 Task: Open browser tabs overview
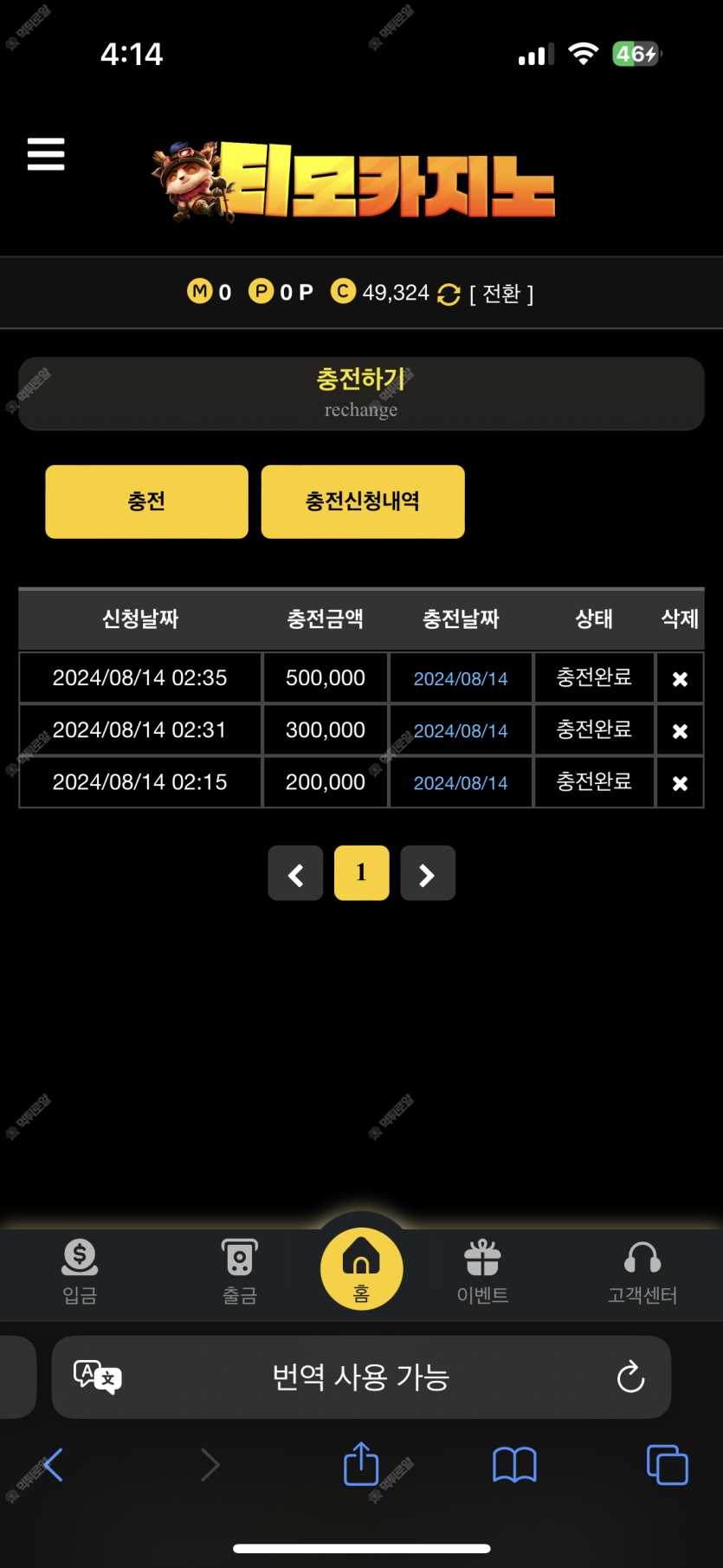[x=667, y=1465]
